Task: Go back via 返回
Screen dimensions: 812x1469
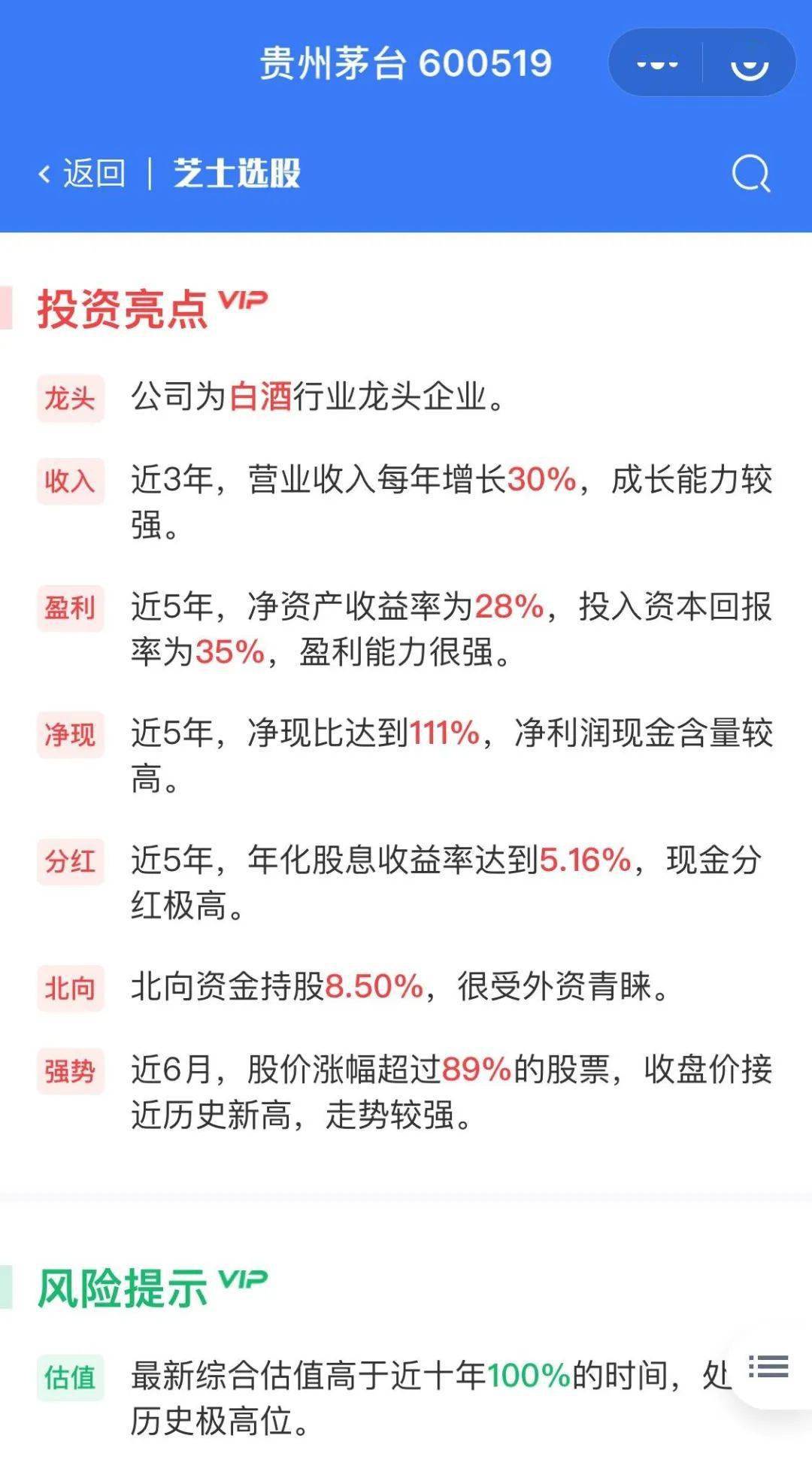Action: [82, 174]
